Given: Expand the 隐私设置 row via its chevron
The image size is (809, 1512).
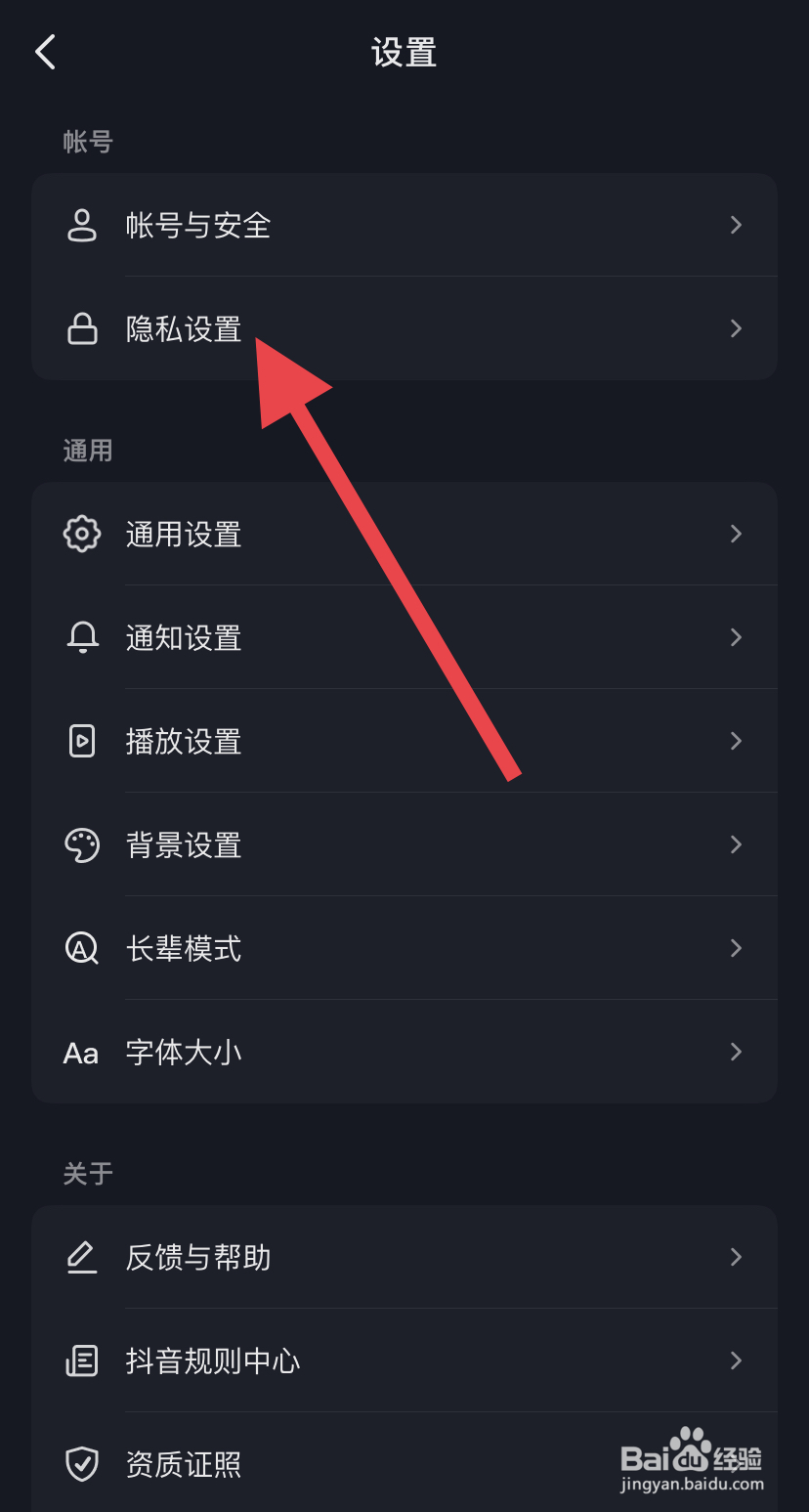Looking at the screenshot, I should [736, 328].
